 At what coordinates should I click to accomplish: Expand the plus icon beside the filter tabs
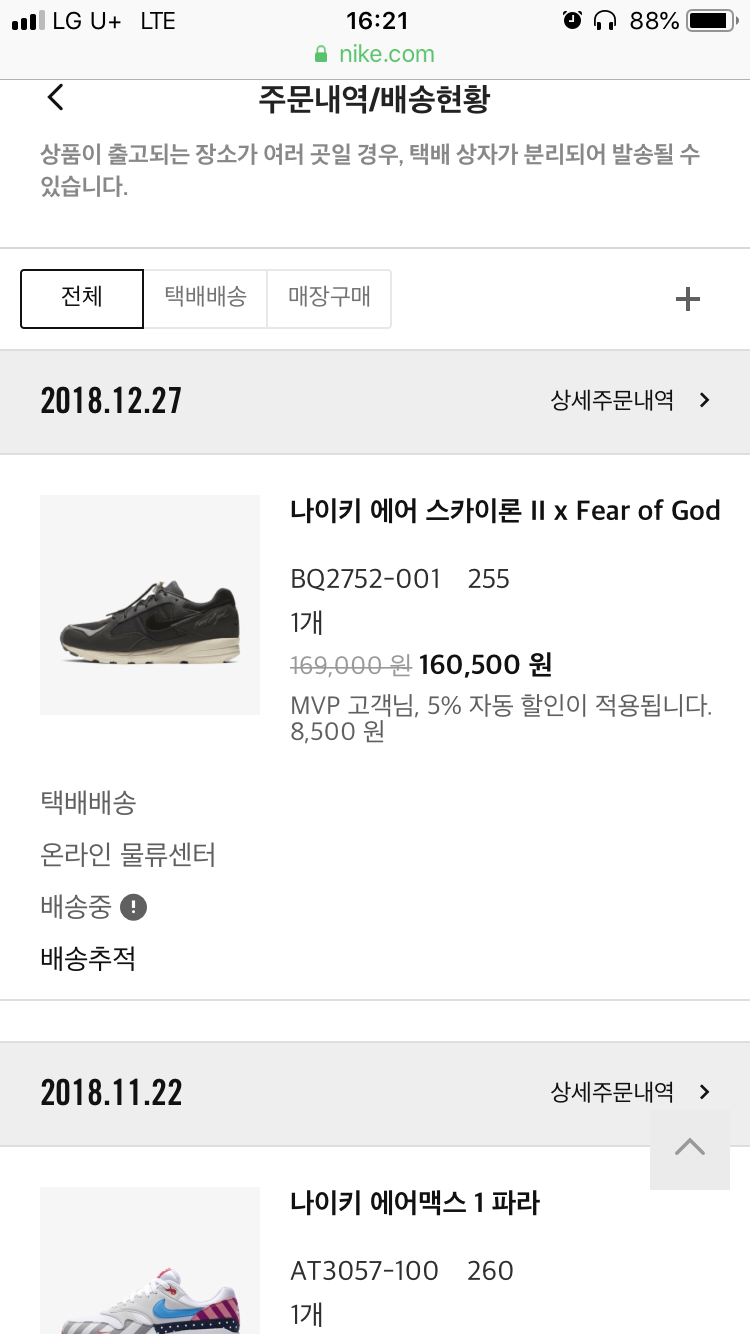pyautogui.click(x=688, y=299)
